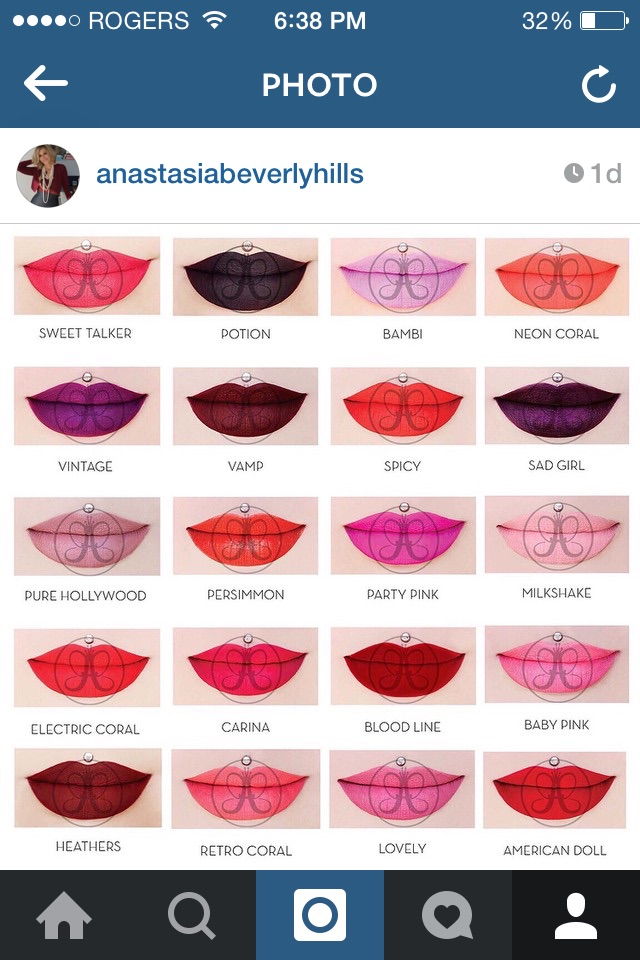Viewport: 640px width, 960px height.
Task: Tap the anastasiabeverlyhills profile picture
Action: 47,176
